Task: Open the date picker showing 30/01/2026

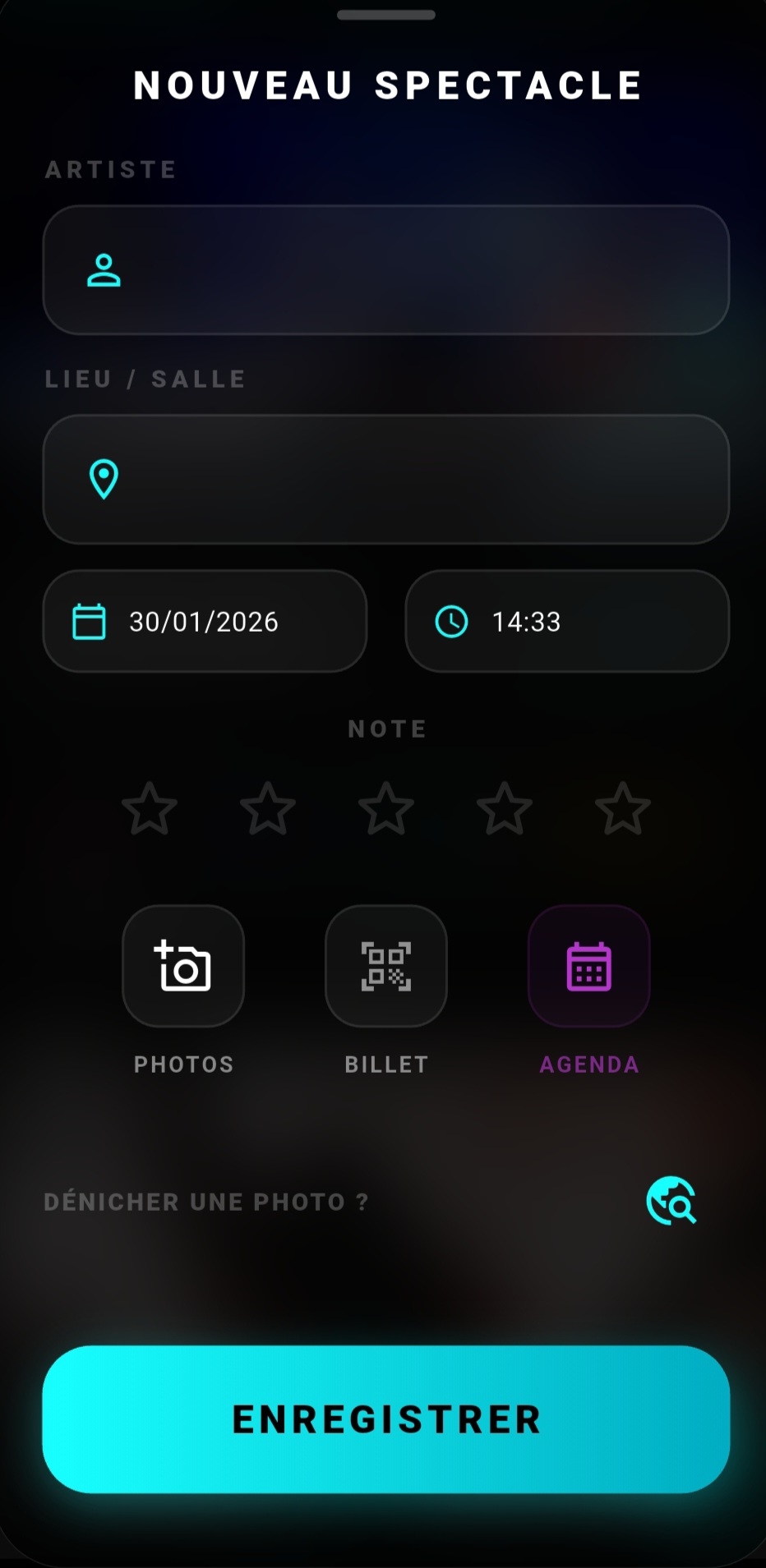Action: click(x=205, y=622)
